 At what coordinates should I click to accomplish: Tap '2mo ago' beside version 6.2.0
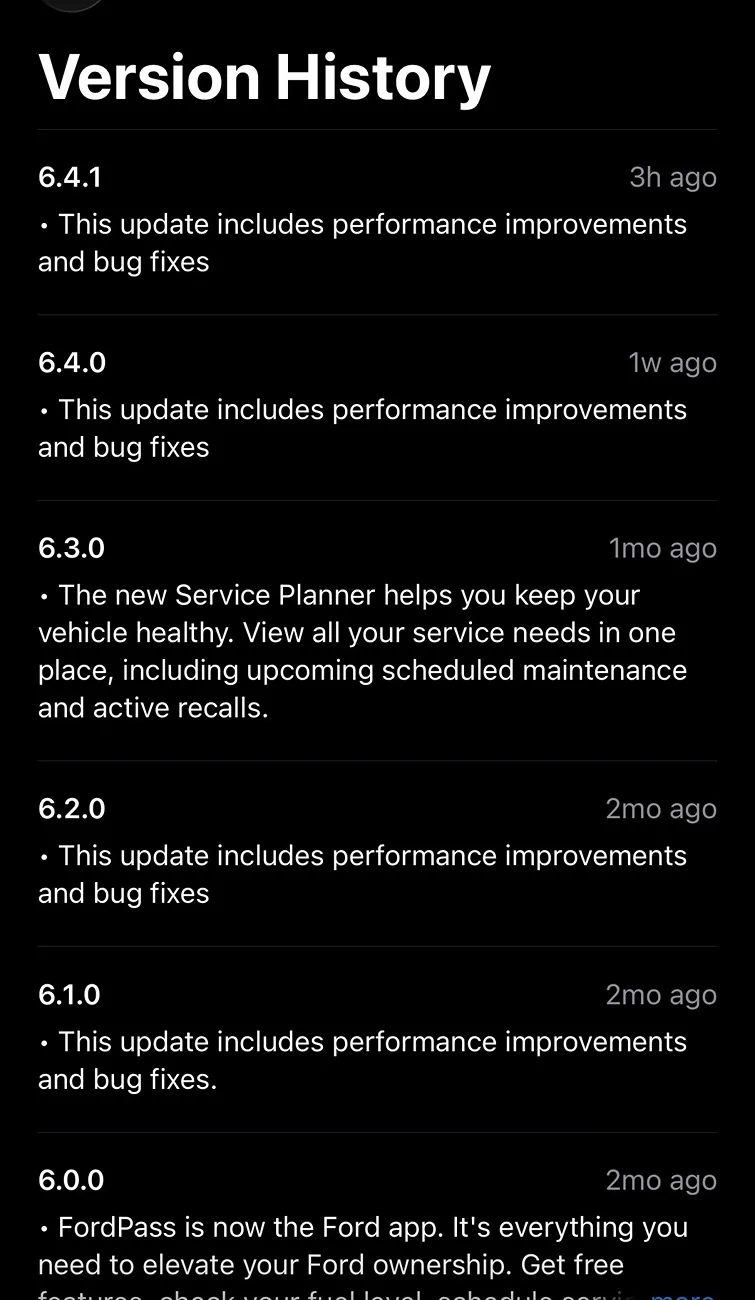tap(661, 808)
